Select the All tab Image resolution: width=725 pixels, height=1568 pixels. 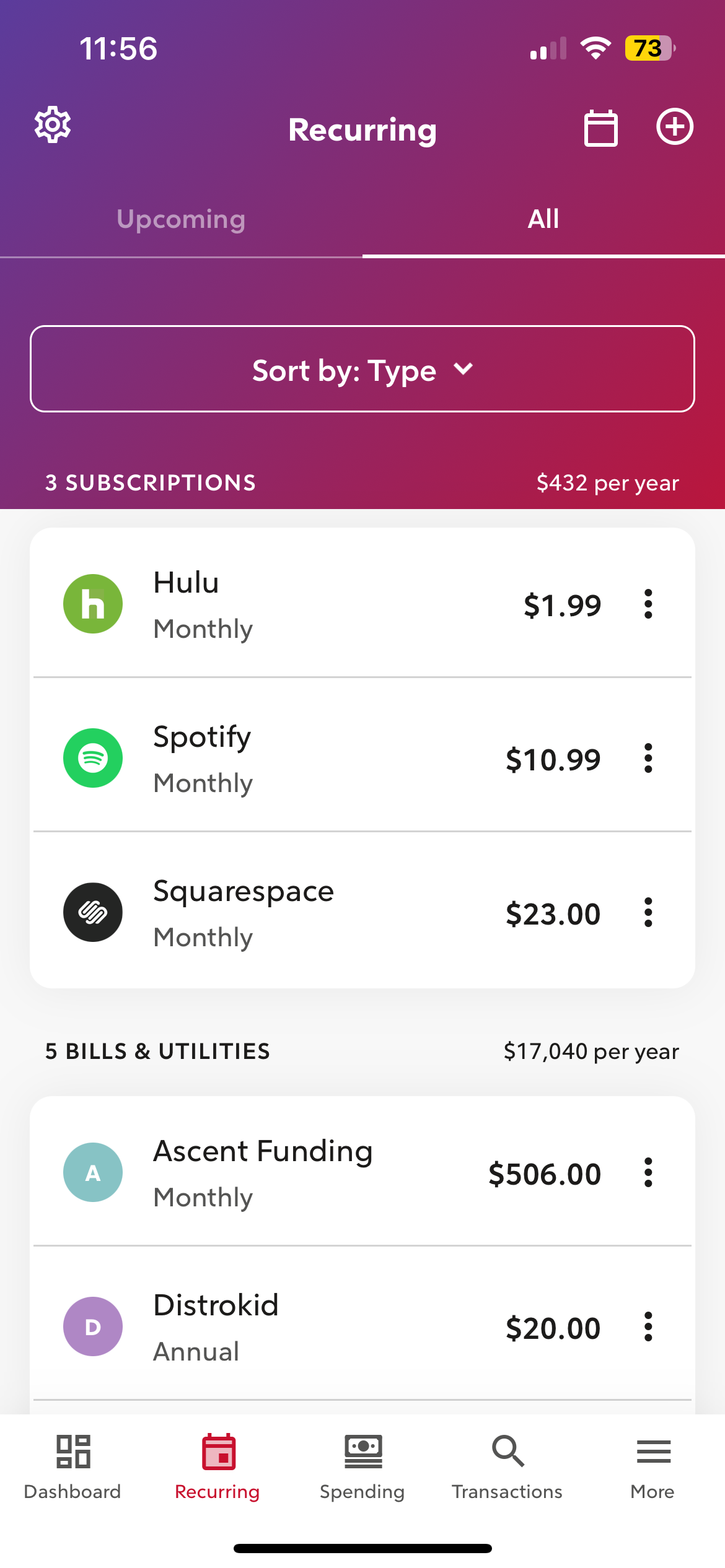[543, 219]
